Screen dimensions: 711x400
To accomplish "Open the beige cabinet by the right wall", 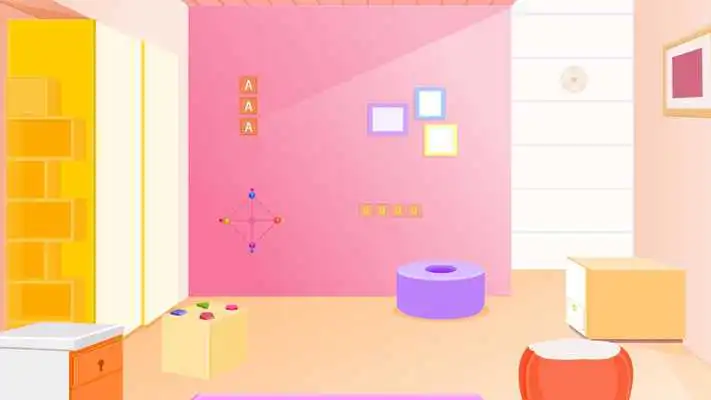I will (x=625, y=298).
